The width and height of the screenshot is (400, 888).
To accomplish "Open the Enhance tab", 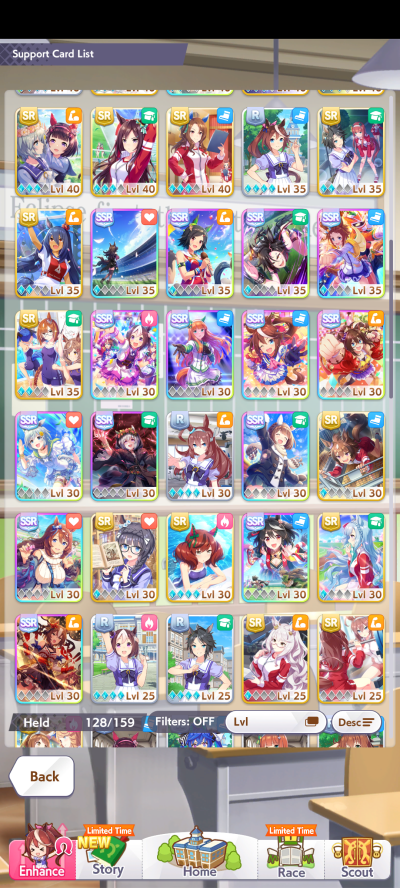I will tap(41, 855).
